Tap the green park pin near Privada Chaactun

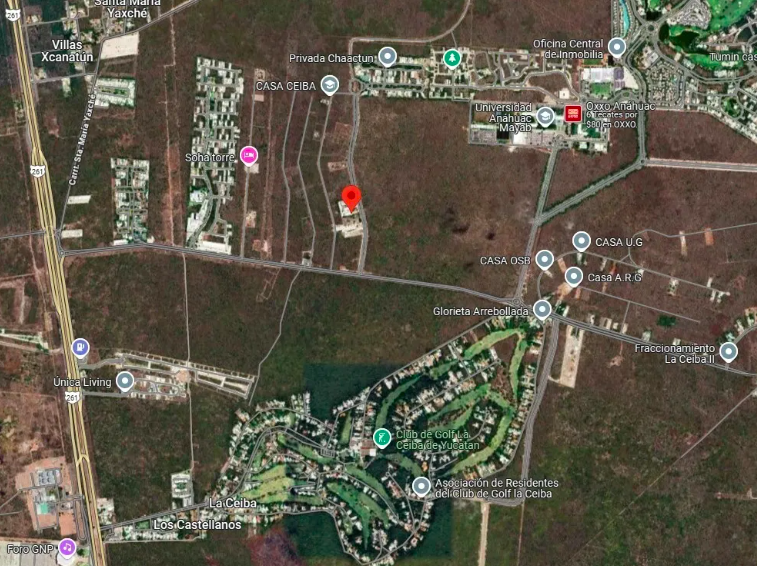[x=453, y=58]
